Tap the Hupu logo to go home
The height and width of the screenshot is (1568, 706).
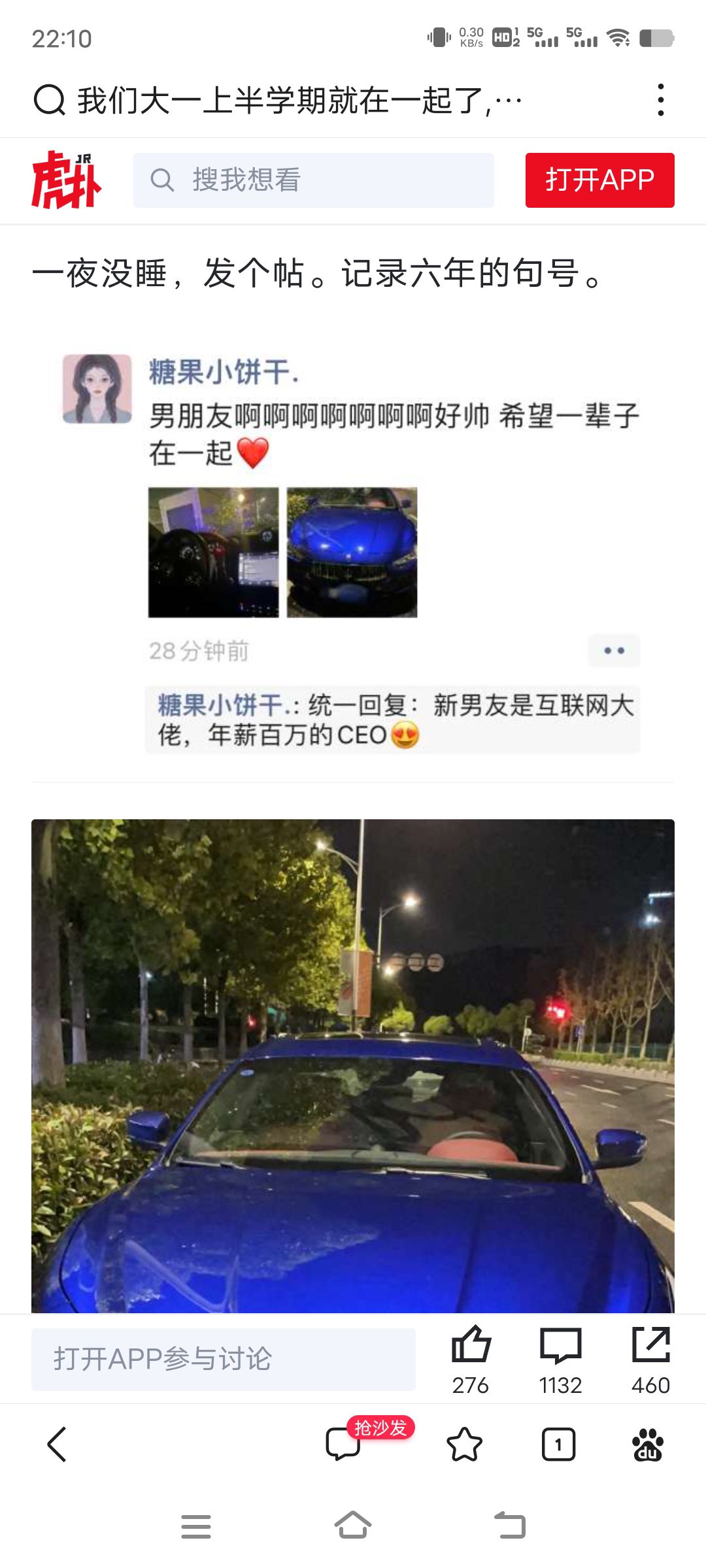coord(66,180)
